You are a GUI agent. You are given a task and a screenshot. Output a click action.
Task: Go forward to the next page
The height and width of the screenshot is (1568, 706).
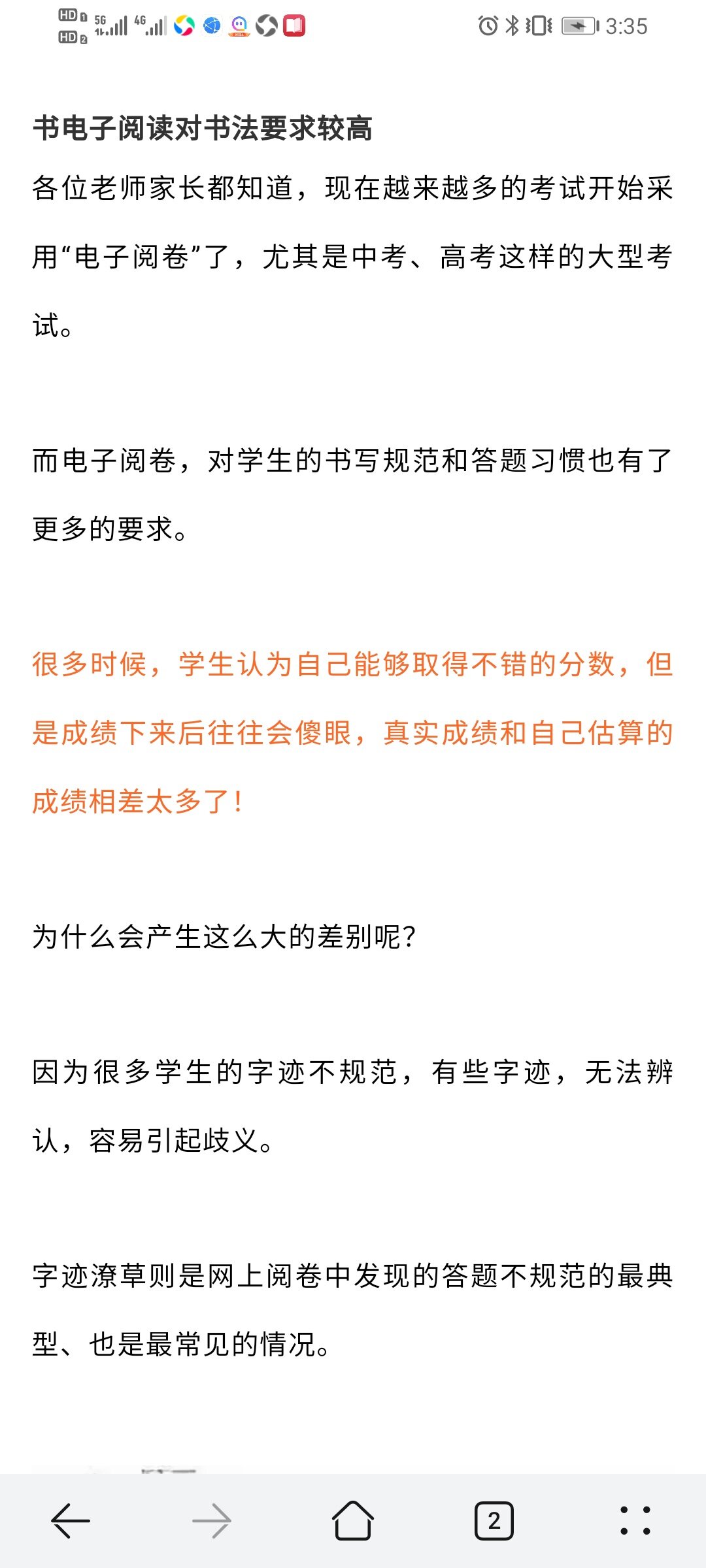(x=212, y=1520)
